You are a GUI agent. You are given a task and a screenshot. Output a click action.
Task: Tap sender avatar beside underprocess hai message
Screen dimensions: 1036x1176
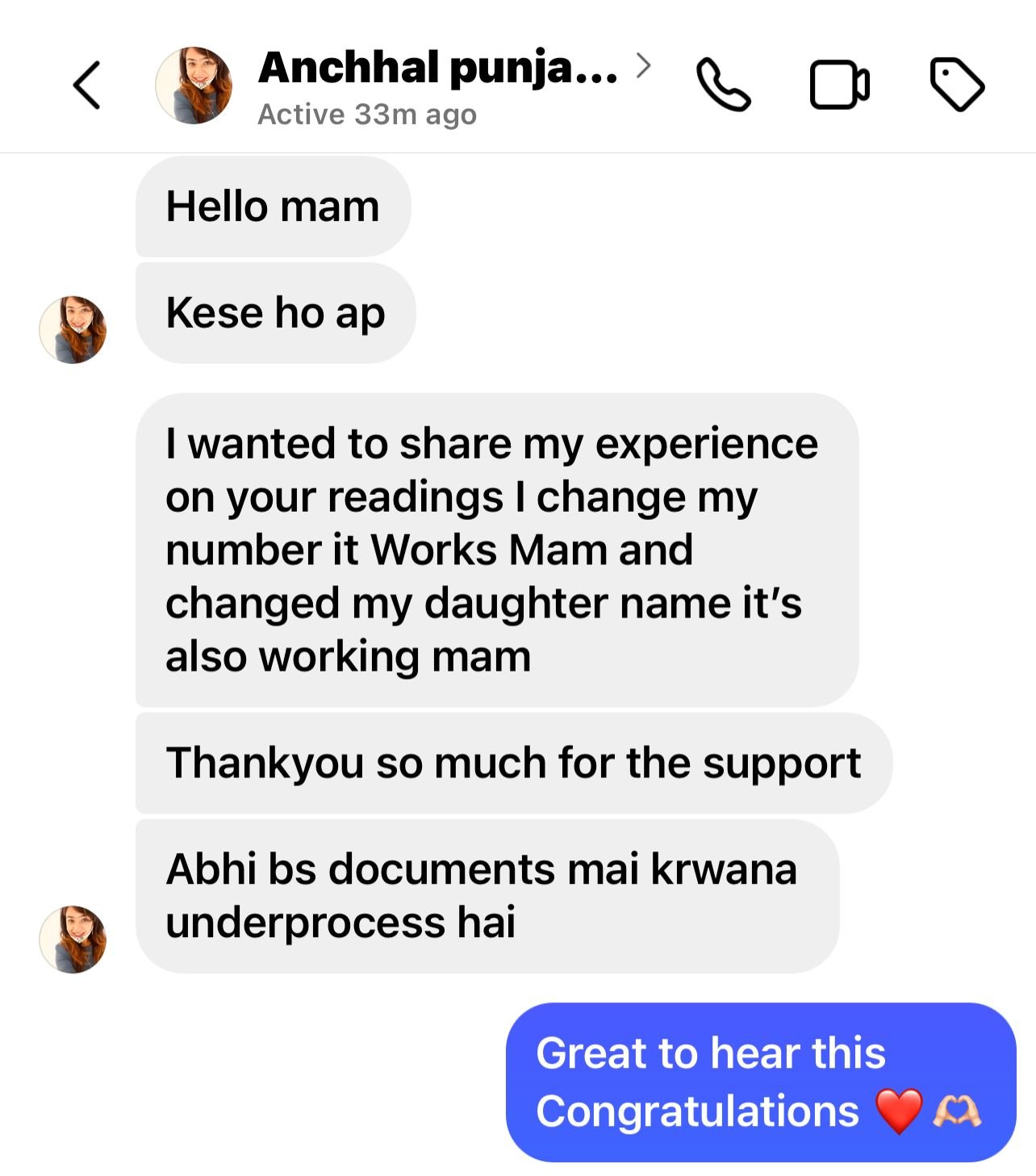pos(73,939)
